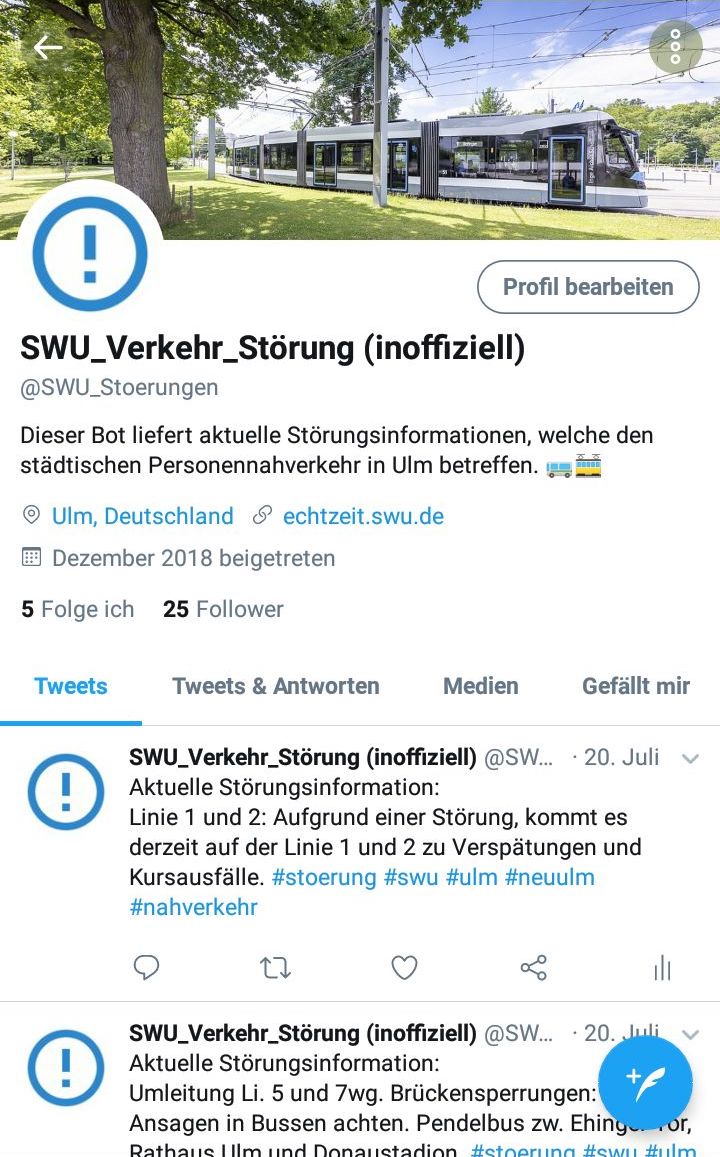
Task: Select the Gefällt mir tab
Action: (637, 686)
